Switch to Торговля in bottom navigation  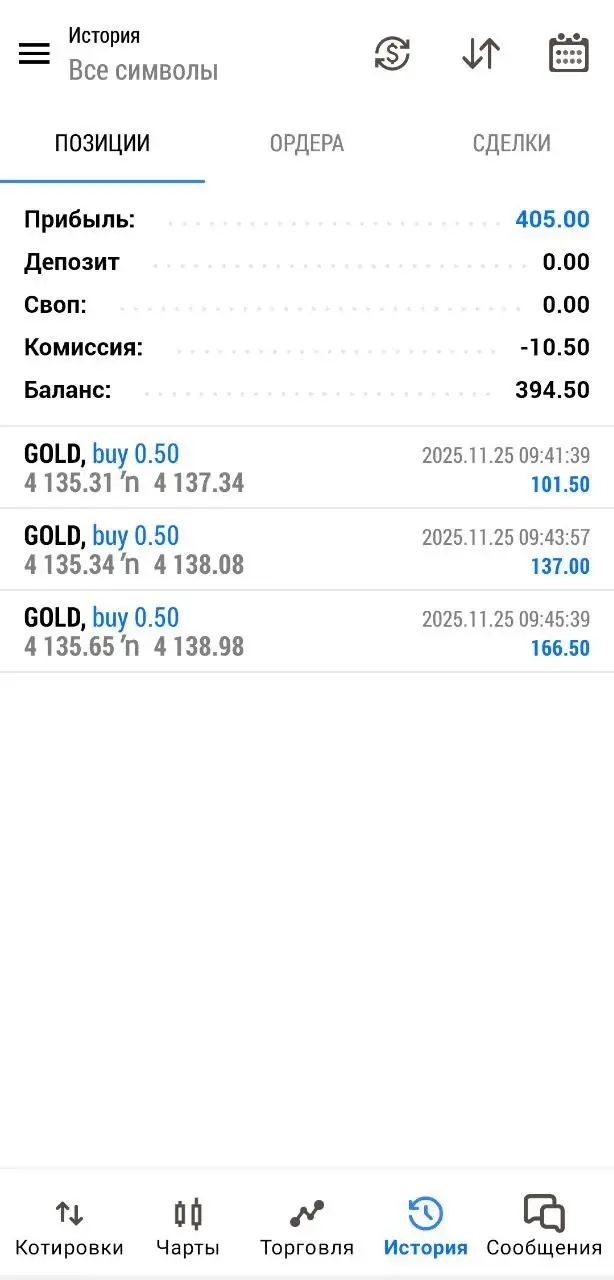tap(306, 1227)
